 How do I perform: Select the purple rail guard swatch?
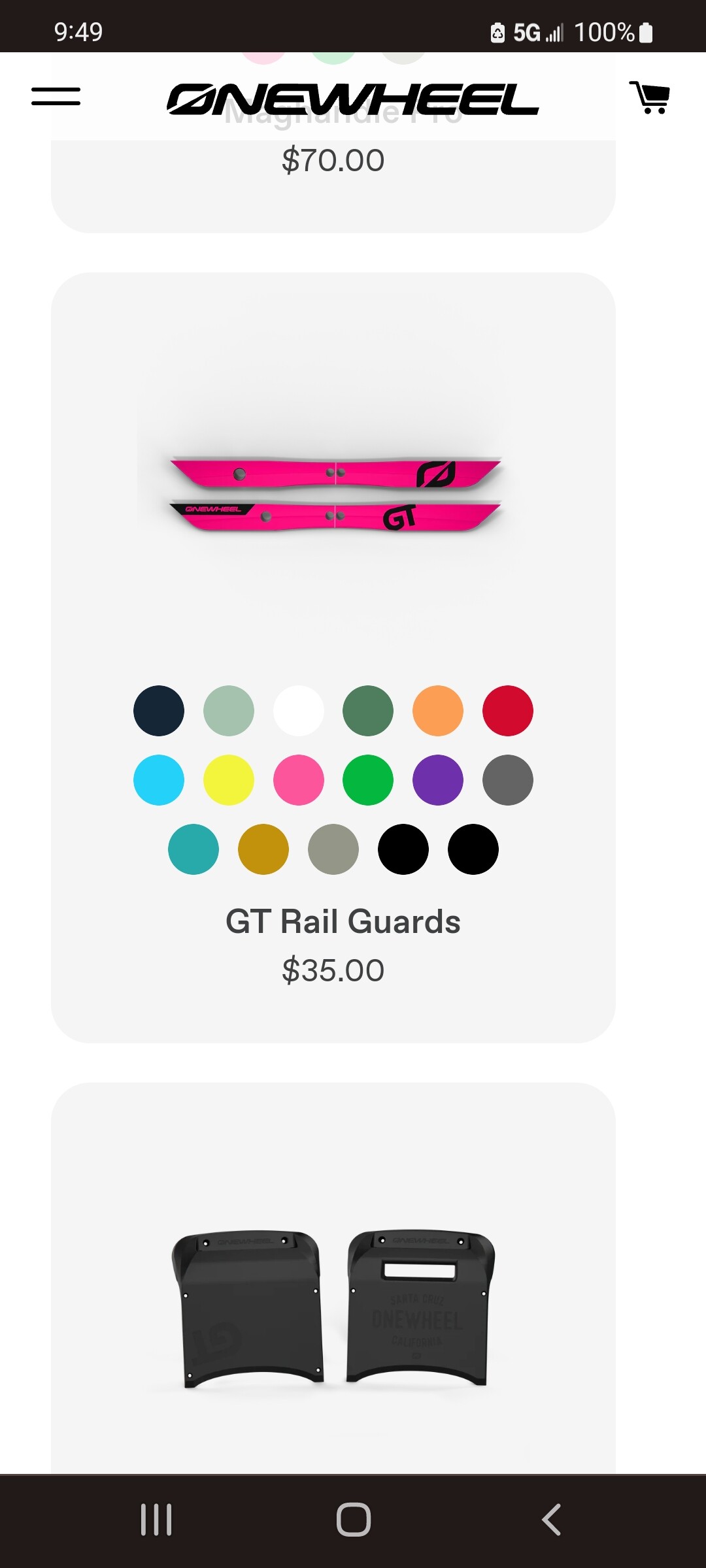(438, 780)
